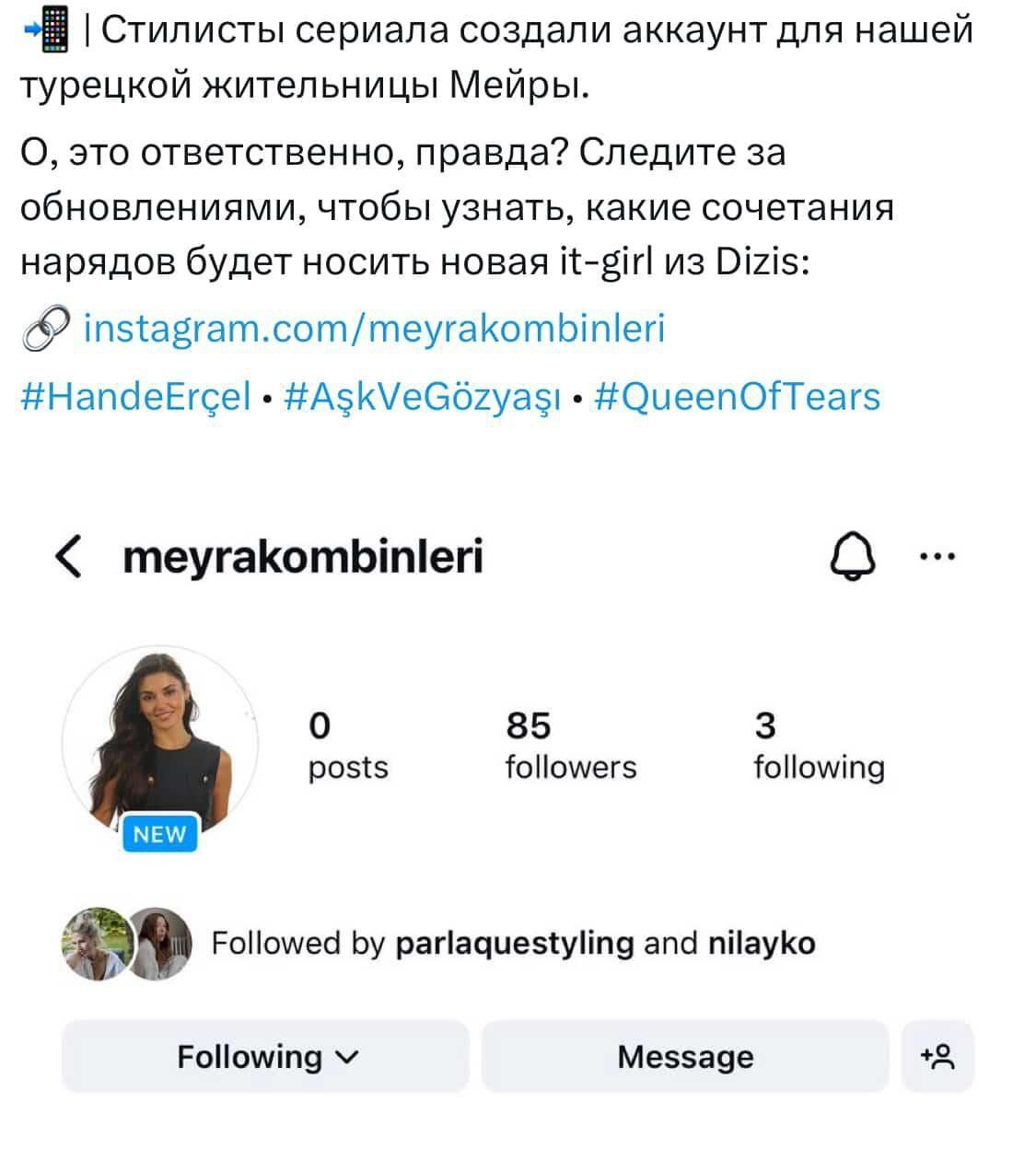Open the instagram.com/meyrakombinleri link
Viewport: 1036px width, 1149px height.
(374, 330)
